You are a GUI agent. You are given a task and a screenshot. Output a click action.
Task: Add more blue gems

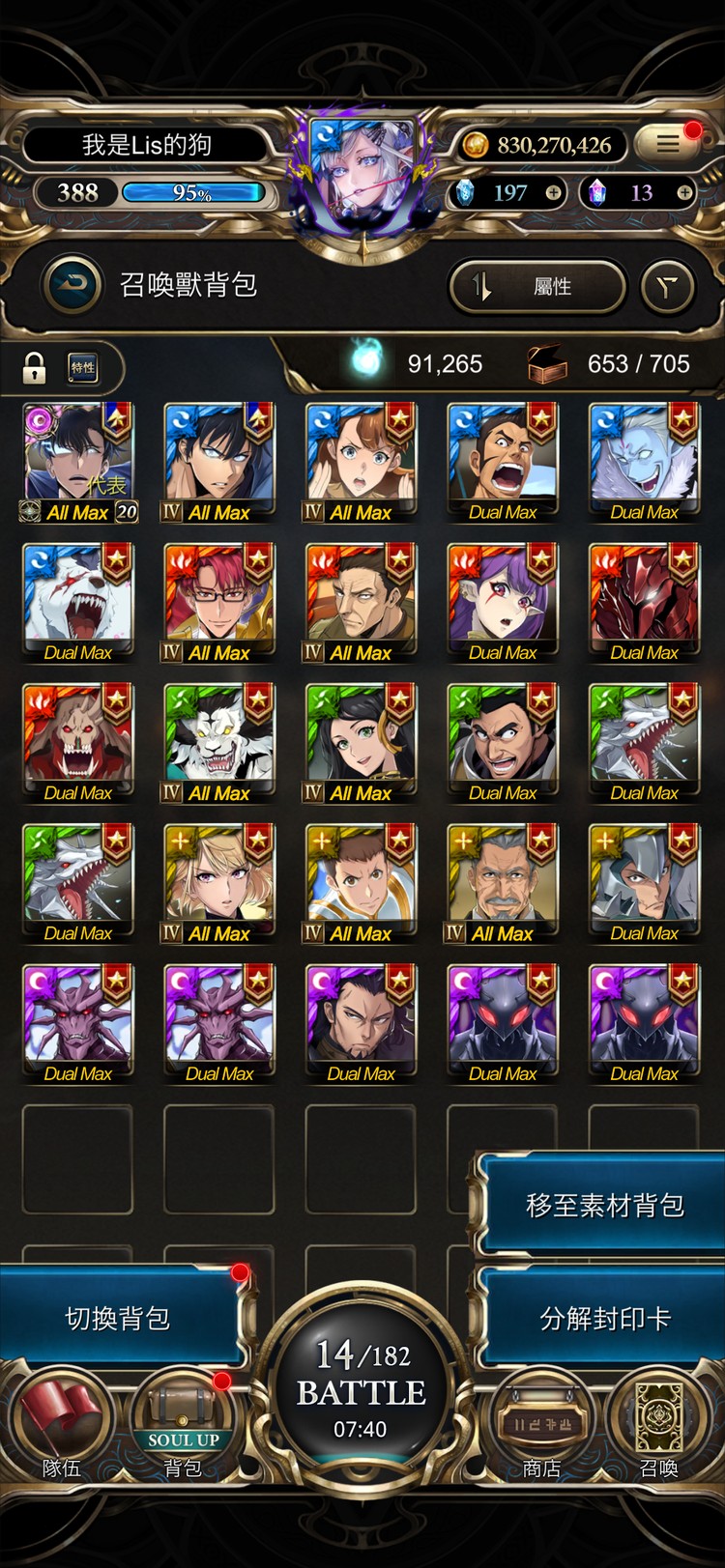(x=553, y=193)
